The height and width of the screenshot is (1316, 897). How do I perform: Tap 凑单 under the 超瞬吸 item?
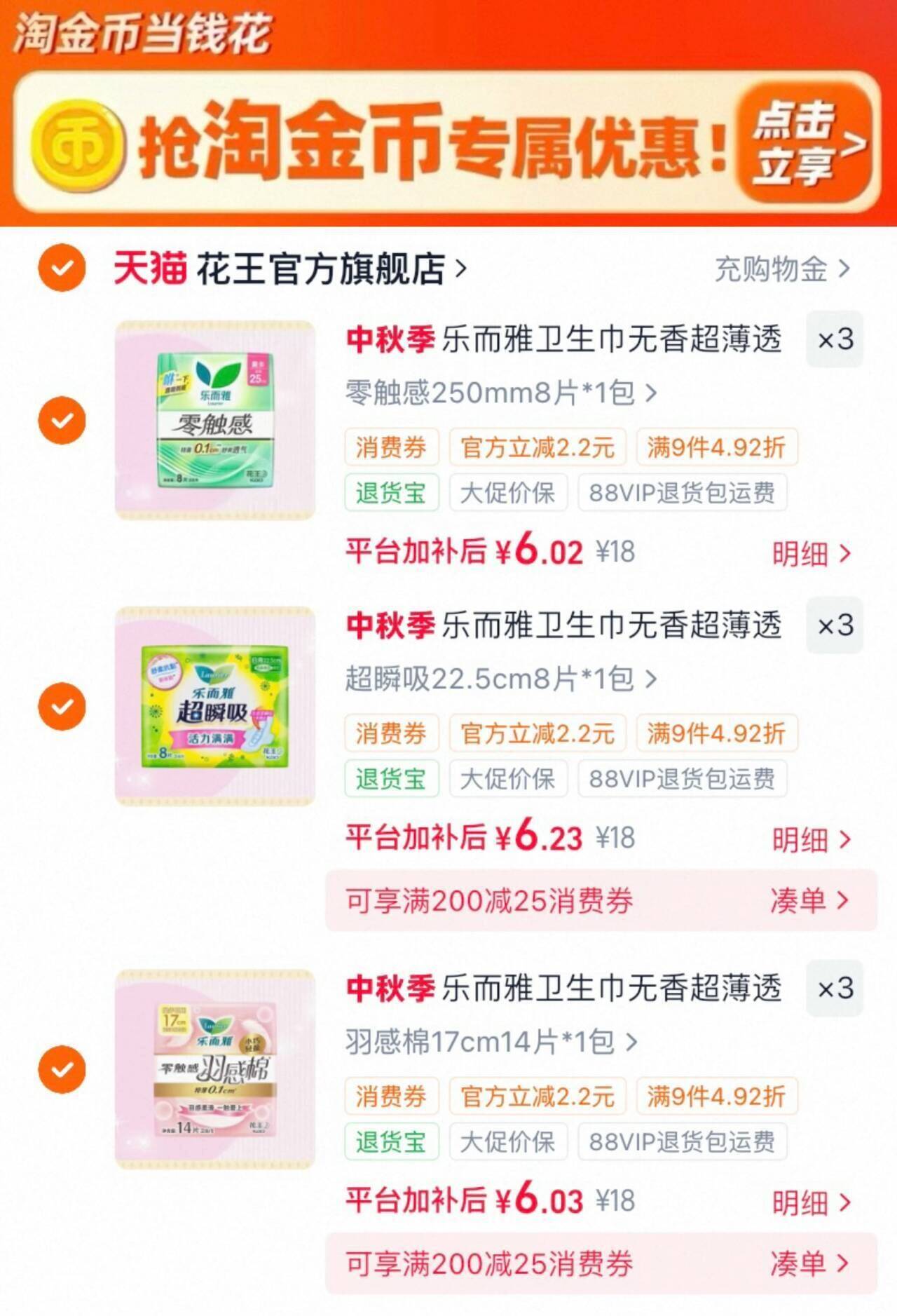click(x=810, y=900)
